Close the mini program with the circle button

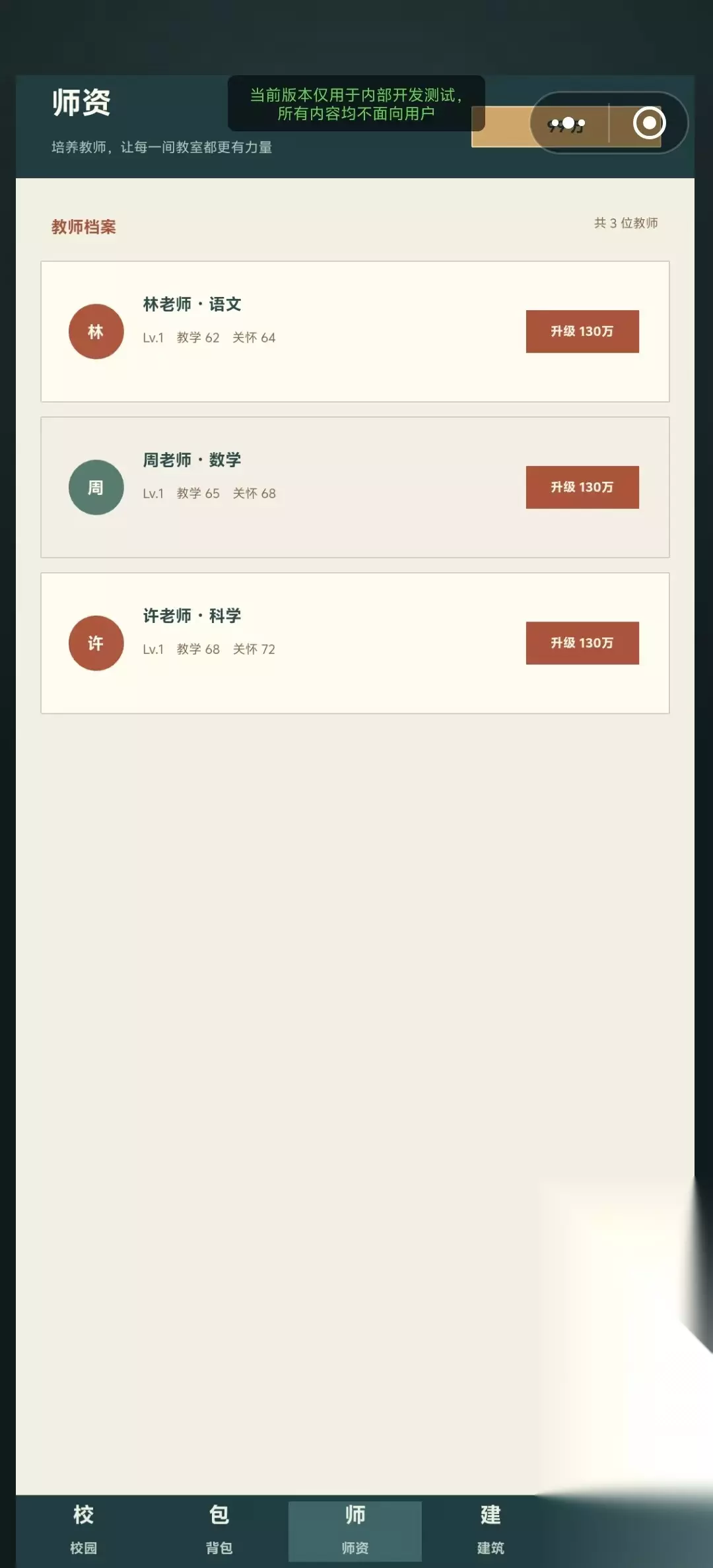[649, 123]
